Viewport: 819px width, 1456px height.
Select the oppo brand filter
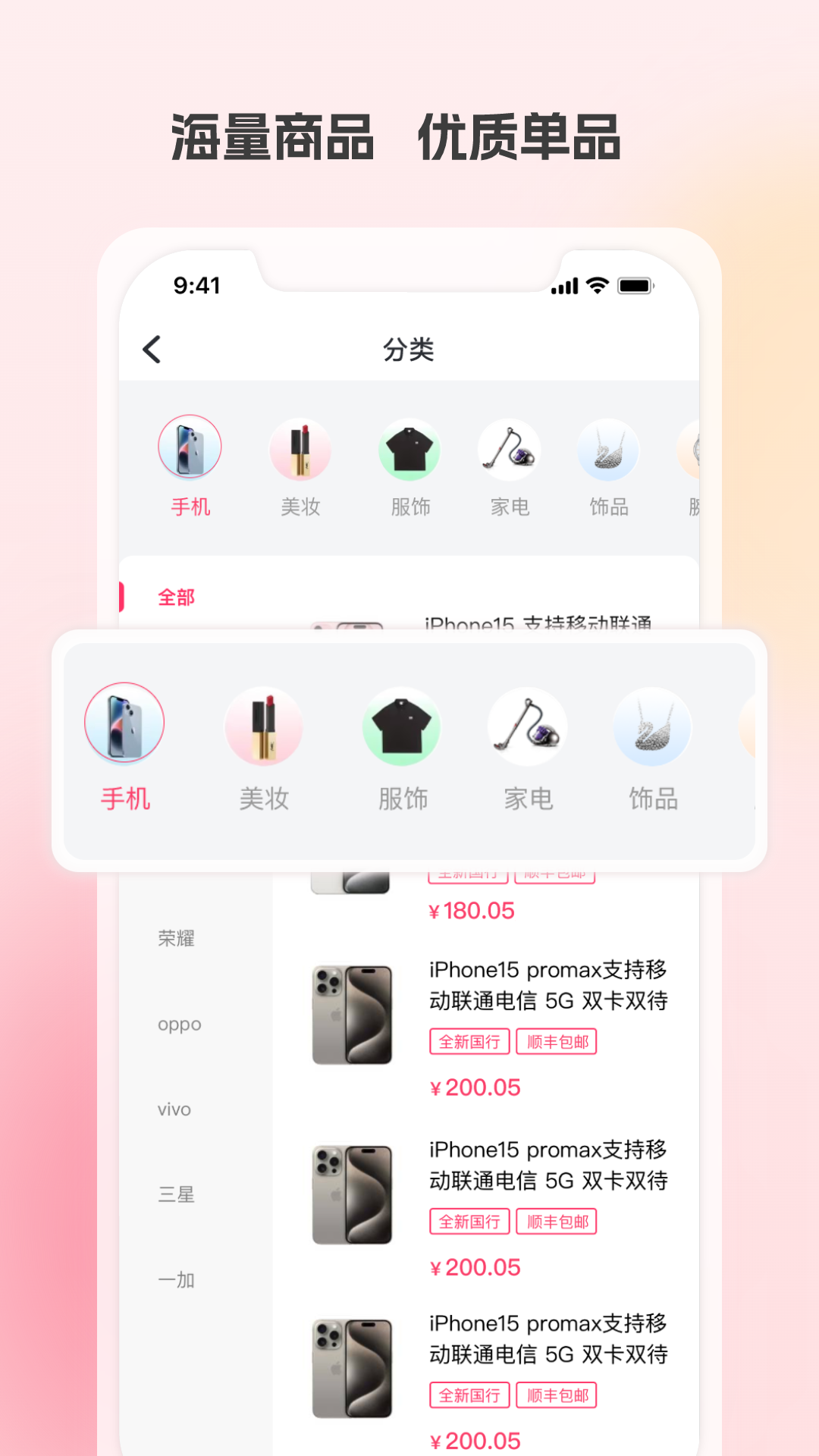tap(179, 1024)
